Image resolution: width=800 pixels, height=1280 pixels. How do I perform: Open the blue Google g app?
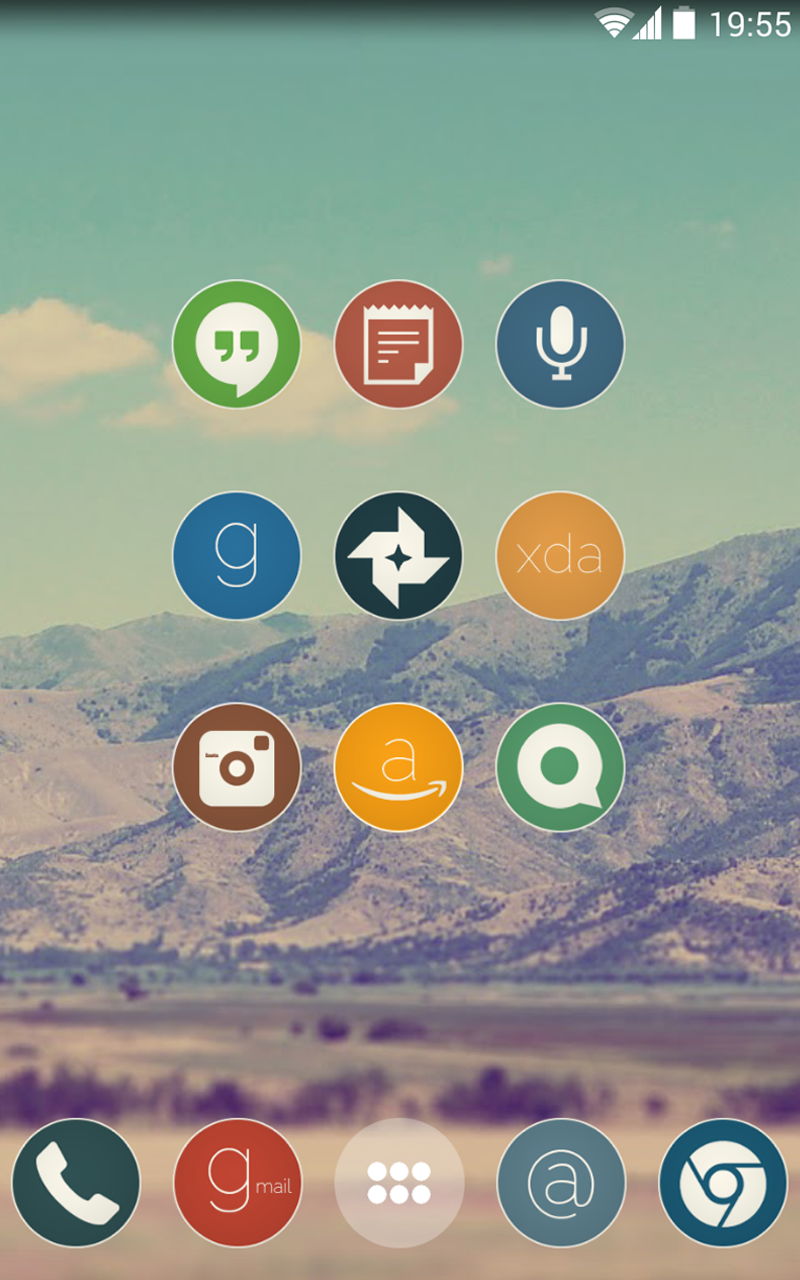237,555
